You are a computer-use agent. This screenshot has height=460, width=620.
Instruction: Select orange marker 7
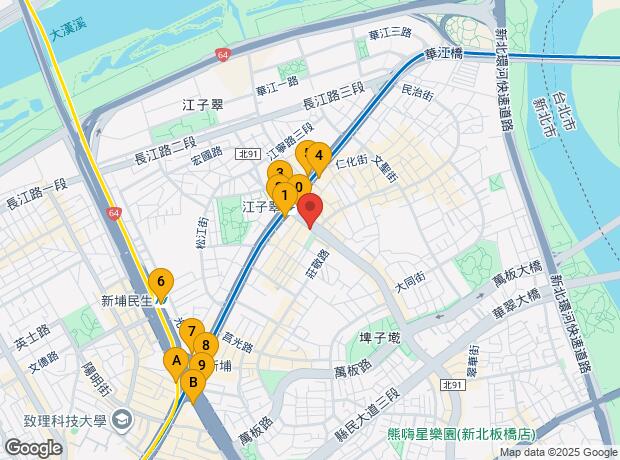tap(191, 333)
